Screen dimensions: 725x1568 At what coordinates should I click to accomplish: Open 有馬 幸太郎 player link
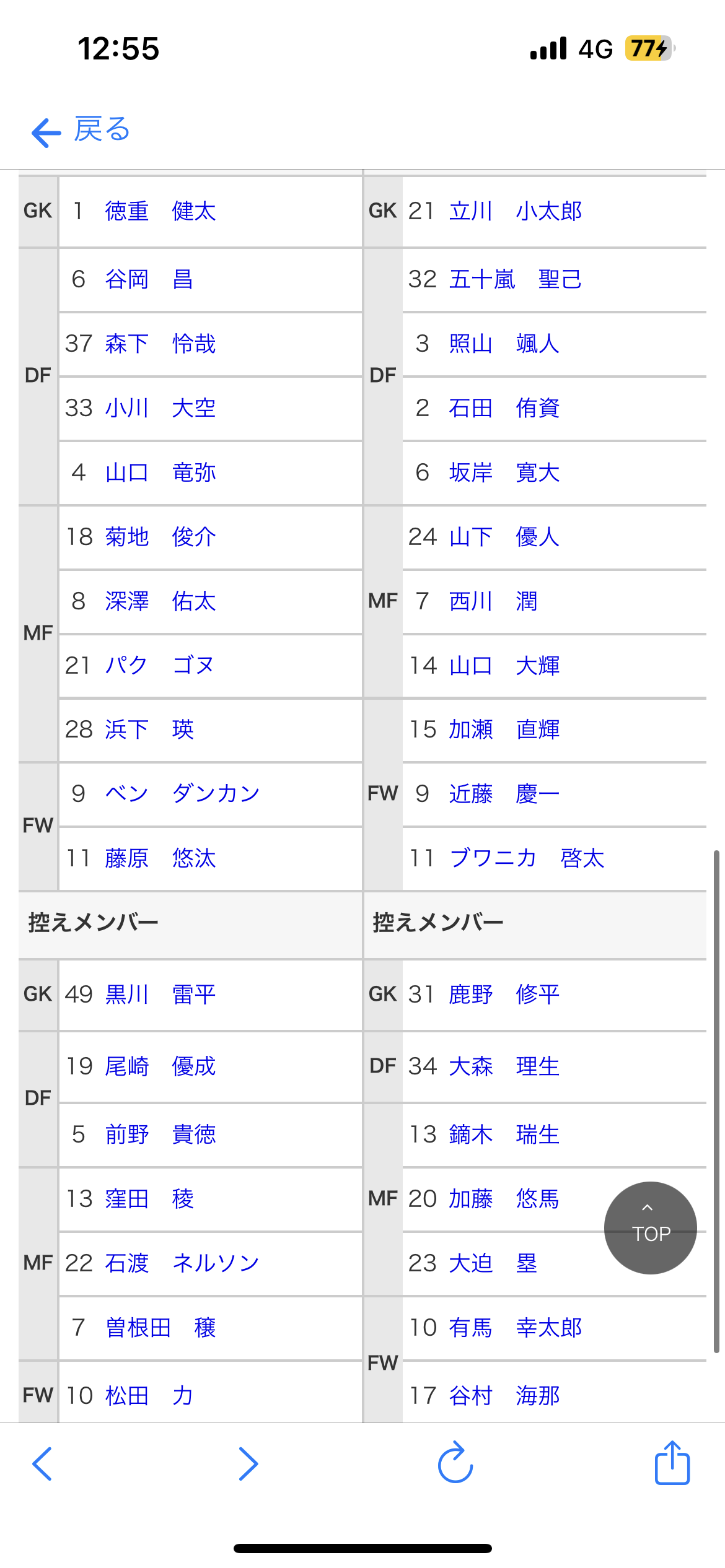tap(515, 1328)
